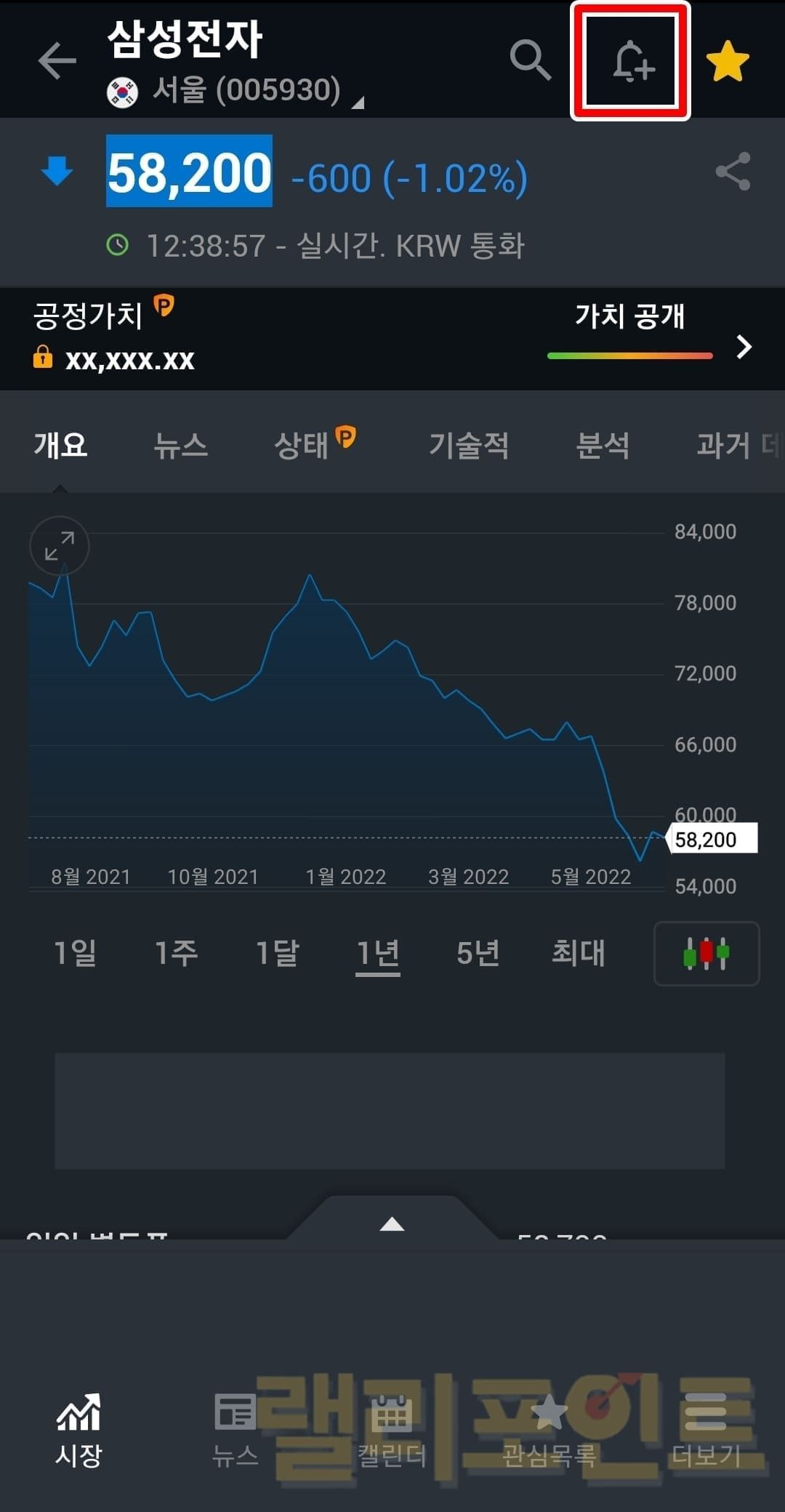The height and width of the screenshot is (1512, 785).
Task: Go back using the arrow icon
Action: click(57, 60)
